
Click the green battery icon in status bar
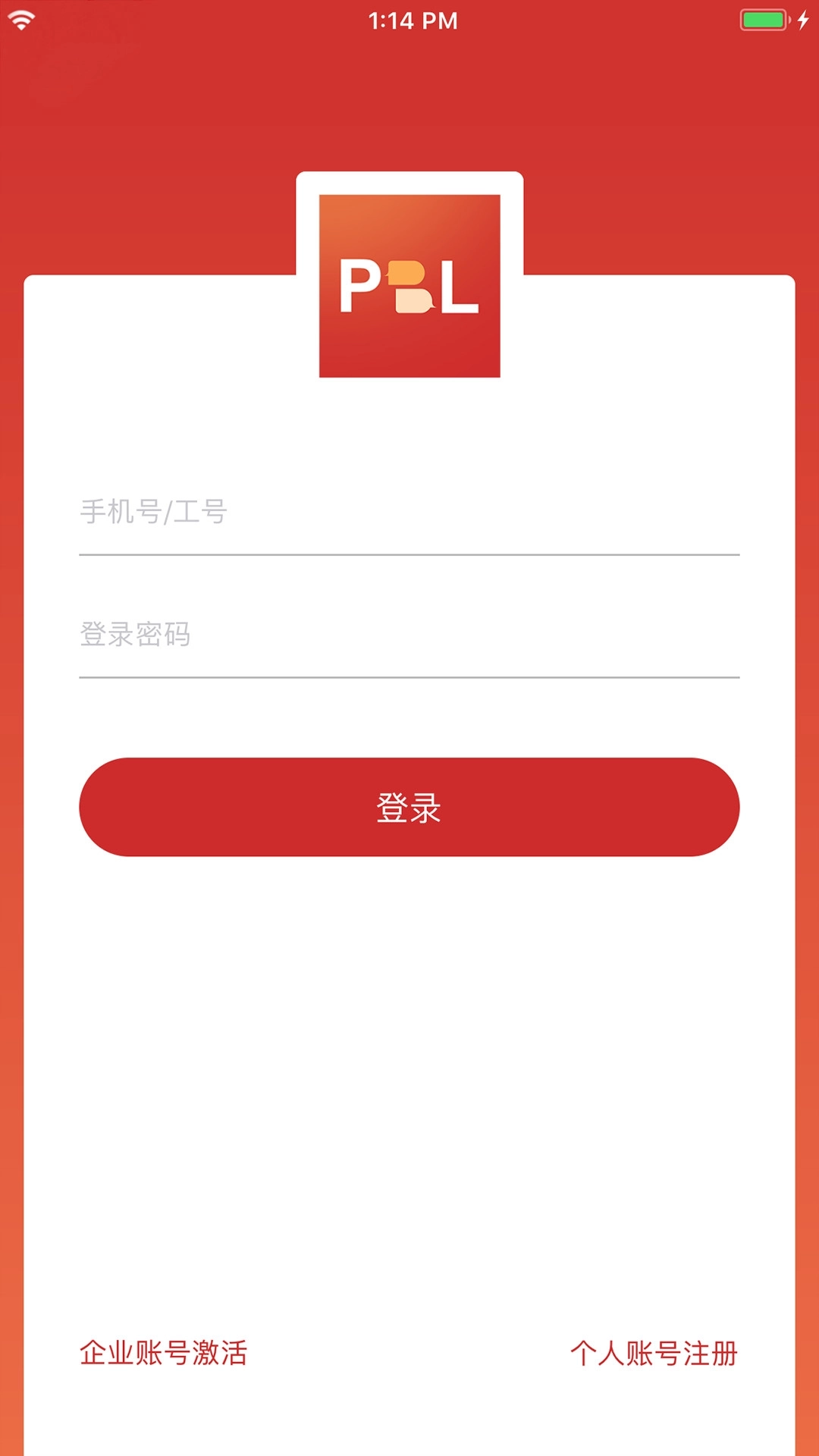tap(764, 21)
